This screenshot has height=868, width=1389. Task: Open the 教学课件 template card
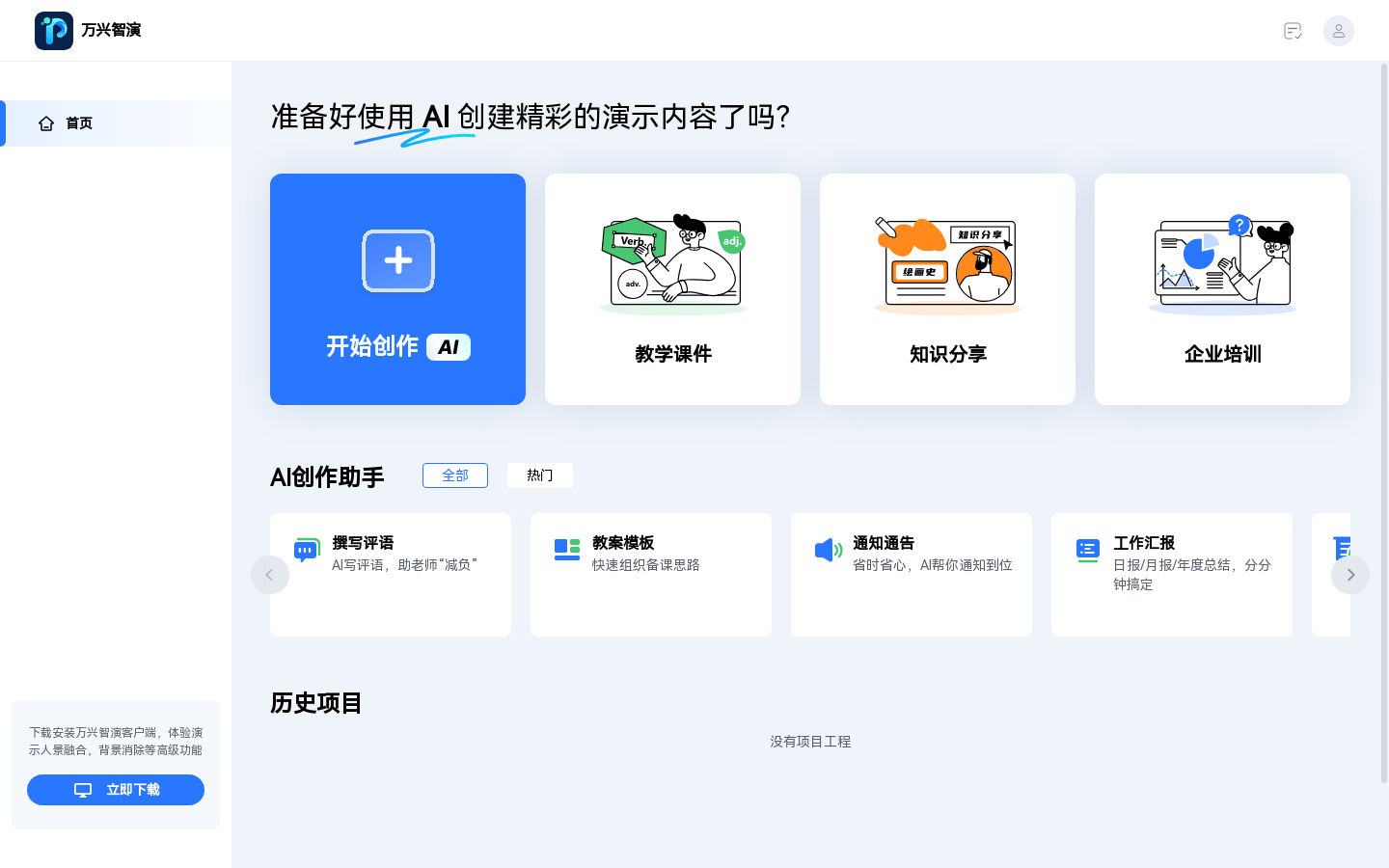click(x=672, y=289)
